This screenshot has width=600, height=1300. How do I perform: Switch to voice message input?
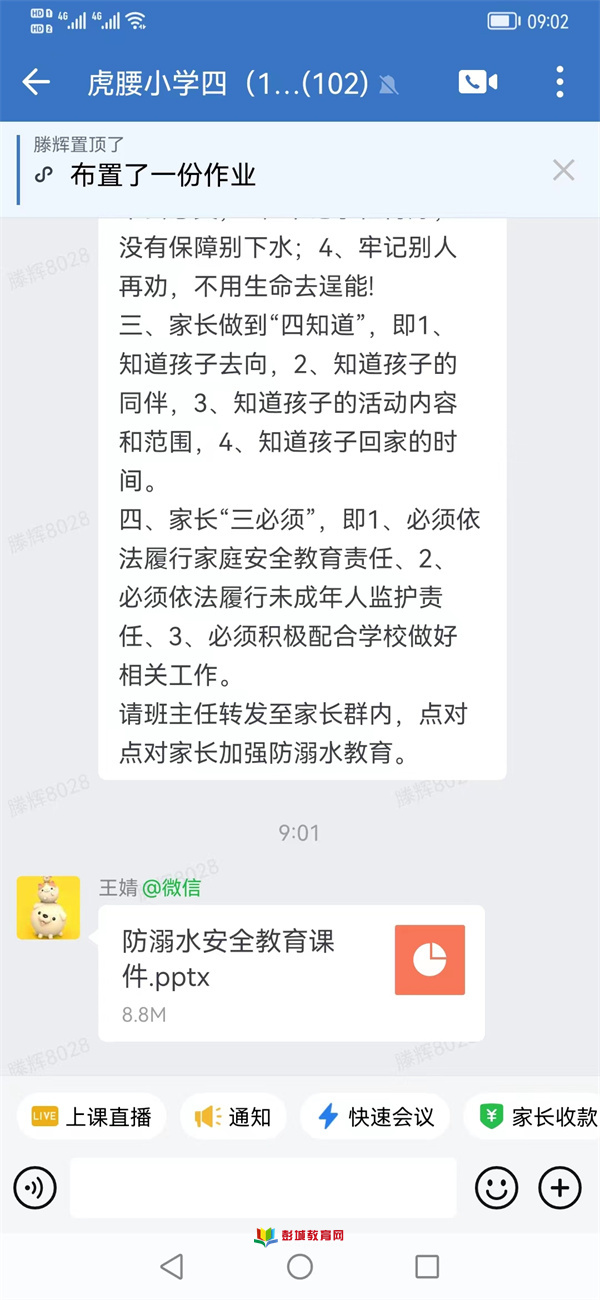[35, 1188]
